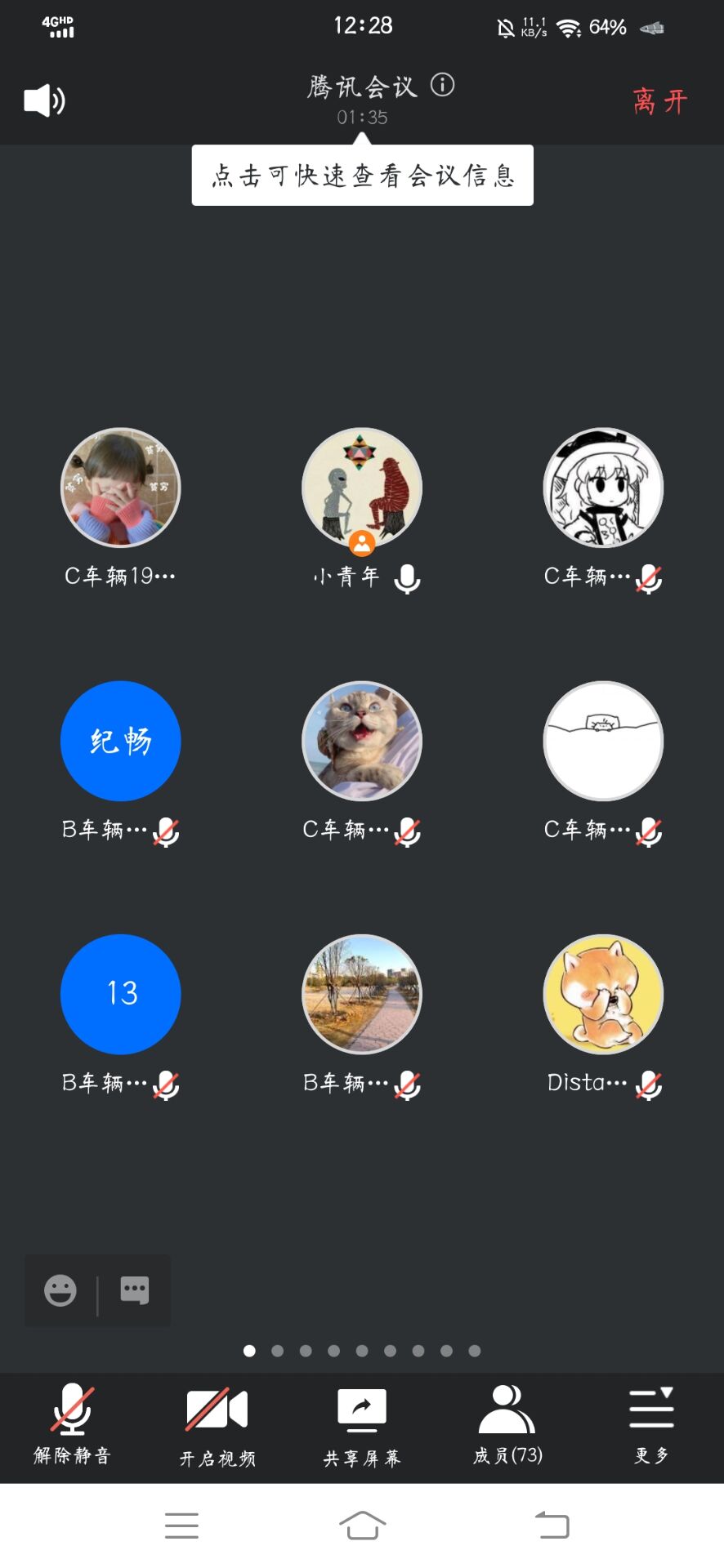Viewport: 724px width, 1568px height.
Task: Select participant with cat photo avatar
Action: pos(362,741)
